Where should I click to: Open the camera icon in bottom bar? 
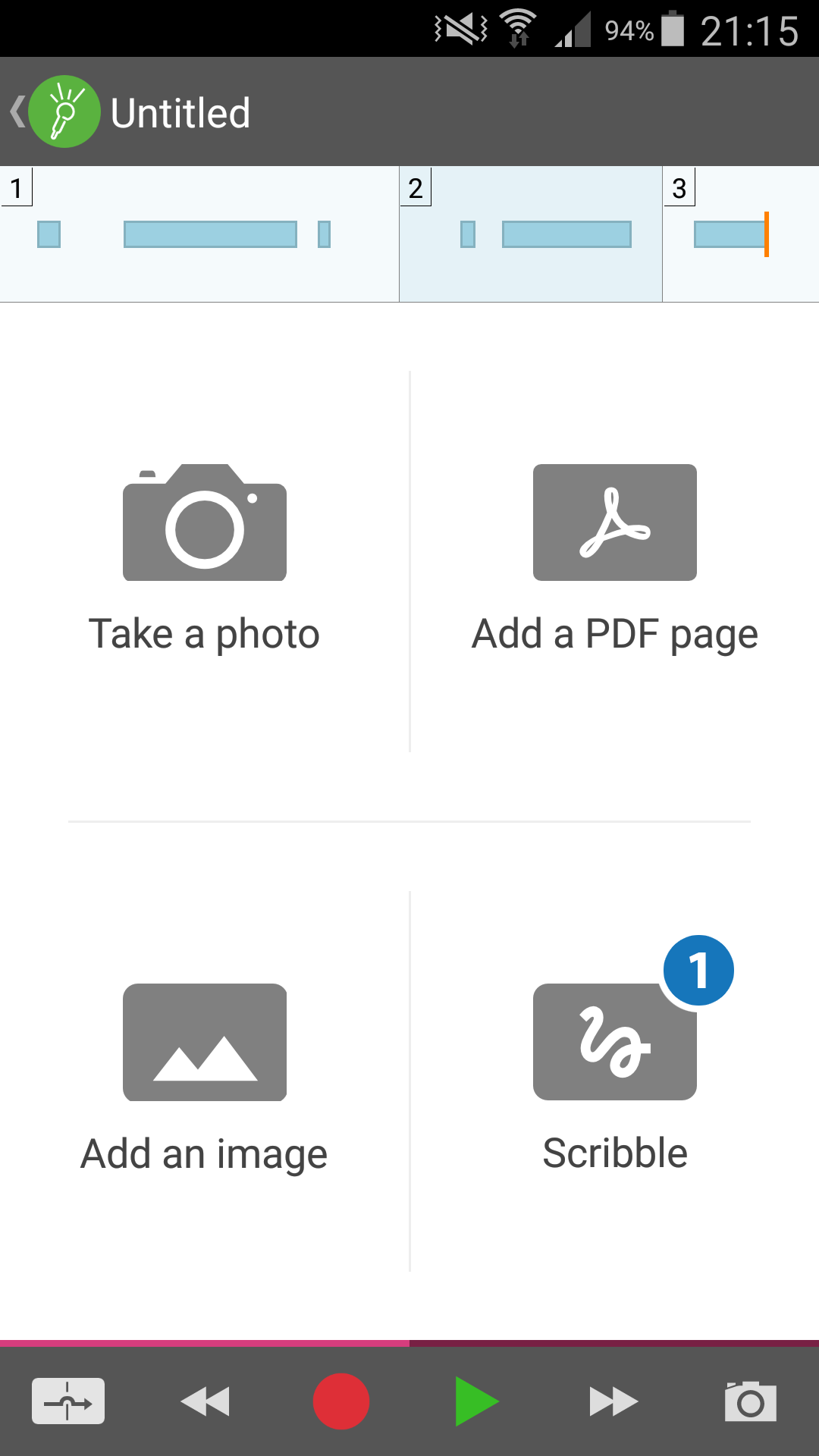pos(750,1401)
